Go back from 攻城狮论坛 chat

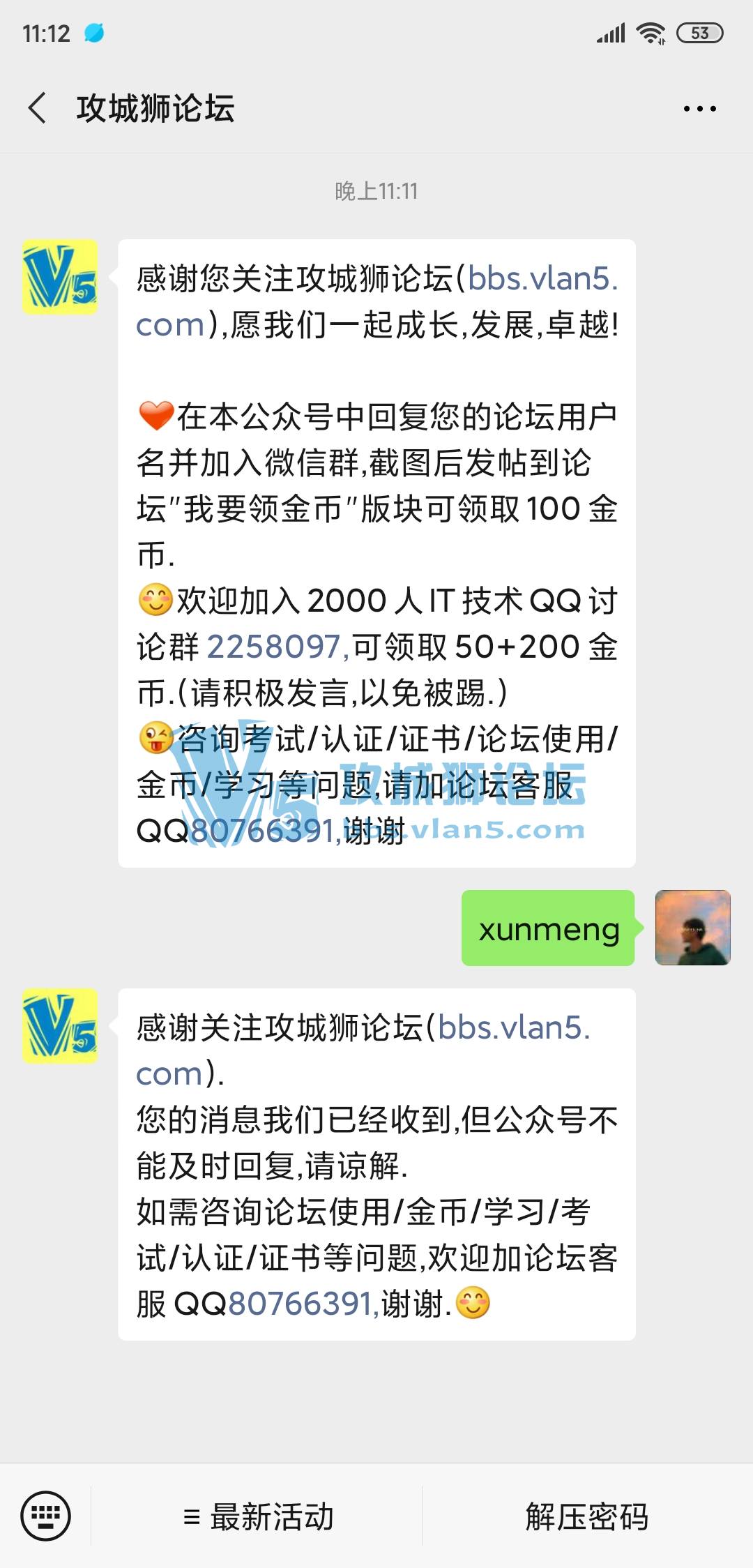[x=38, y=109]
